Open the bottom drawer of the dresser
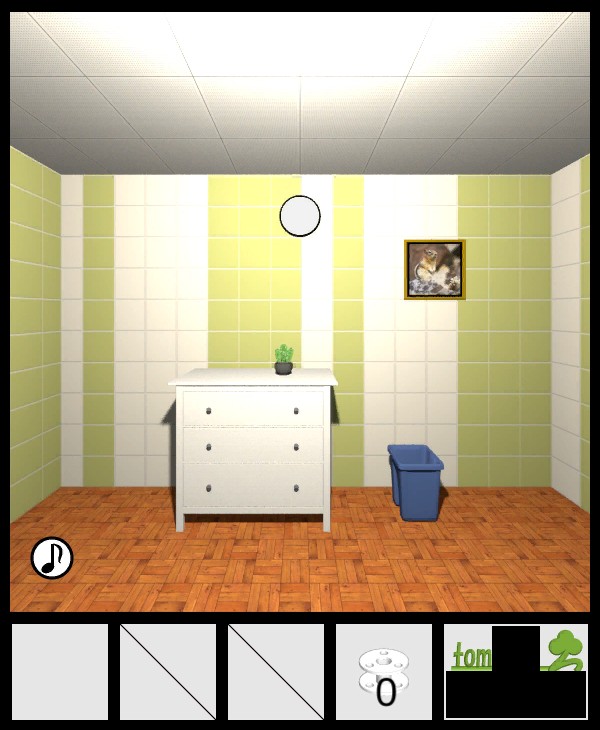This screenshot has height=730, width=600. point(252,487)
